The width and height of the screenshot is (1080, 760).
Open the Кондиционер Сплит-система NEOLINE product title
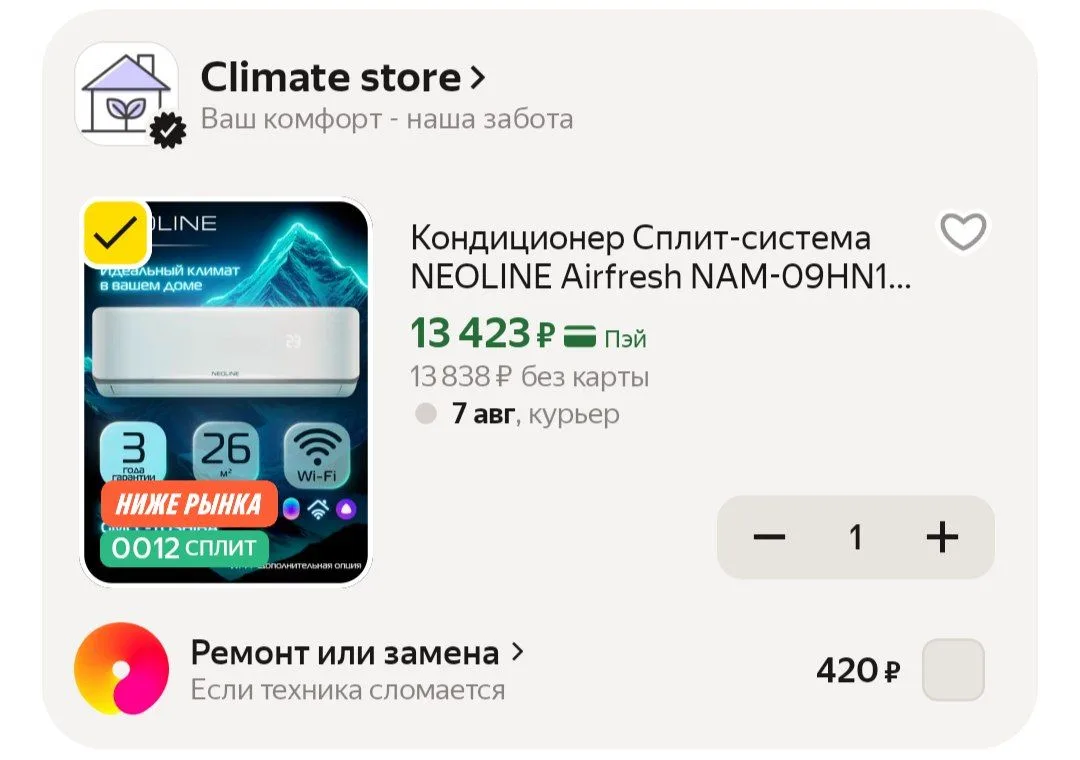[x=661, y=257]
